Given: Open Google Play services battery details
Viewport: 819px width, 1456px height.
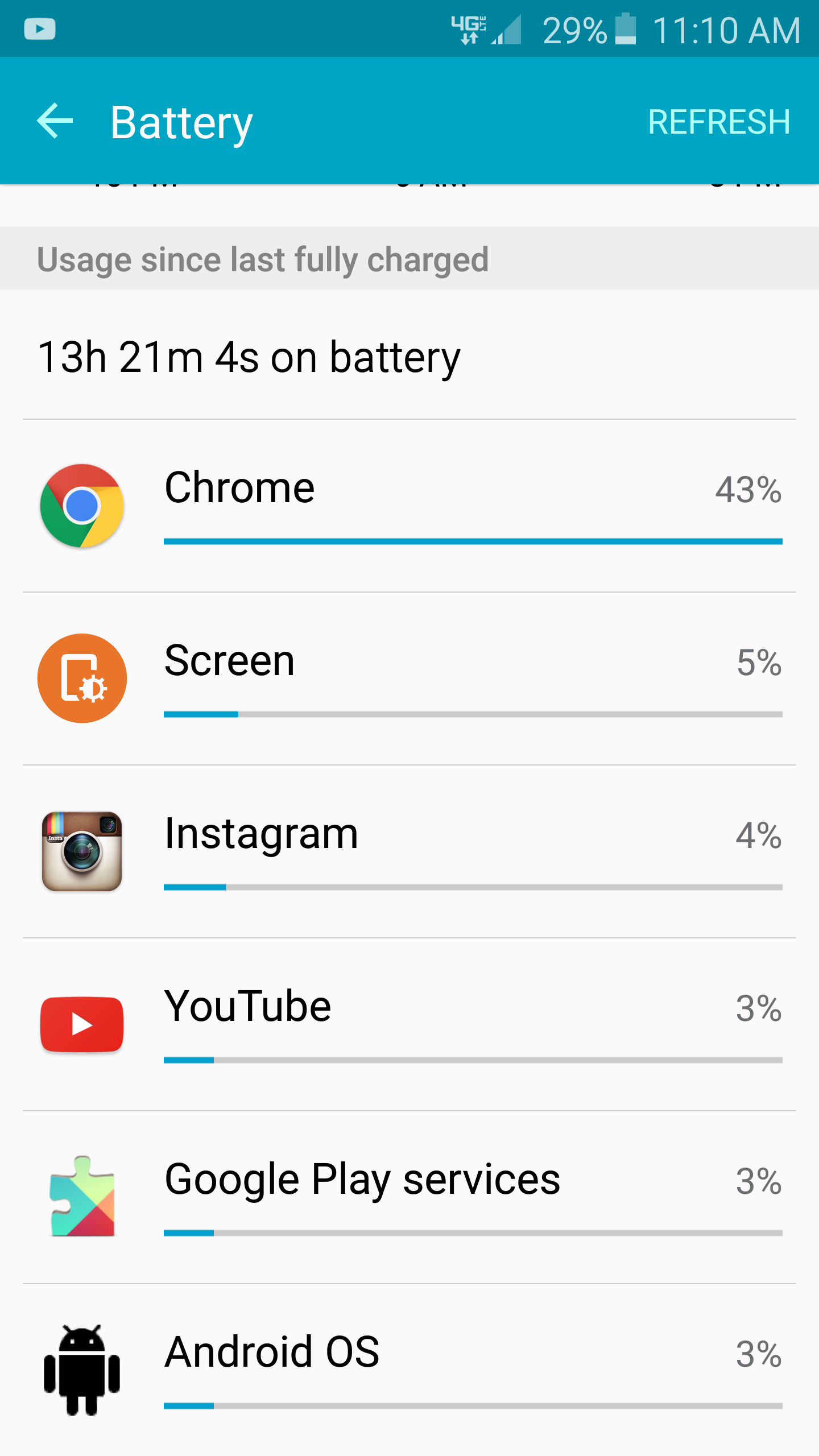Looking at the screenshot, I should 409,1197.
